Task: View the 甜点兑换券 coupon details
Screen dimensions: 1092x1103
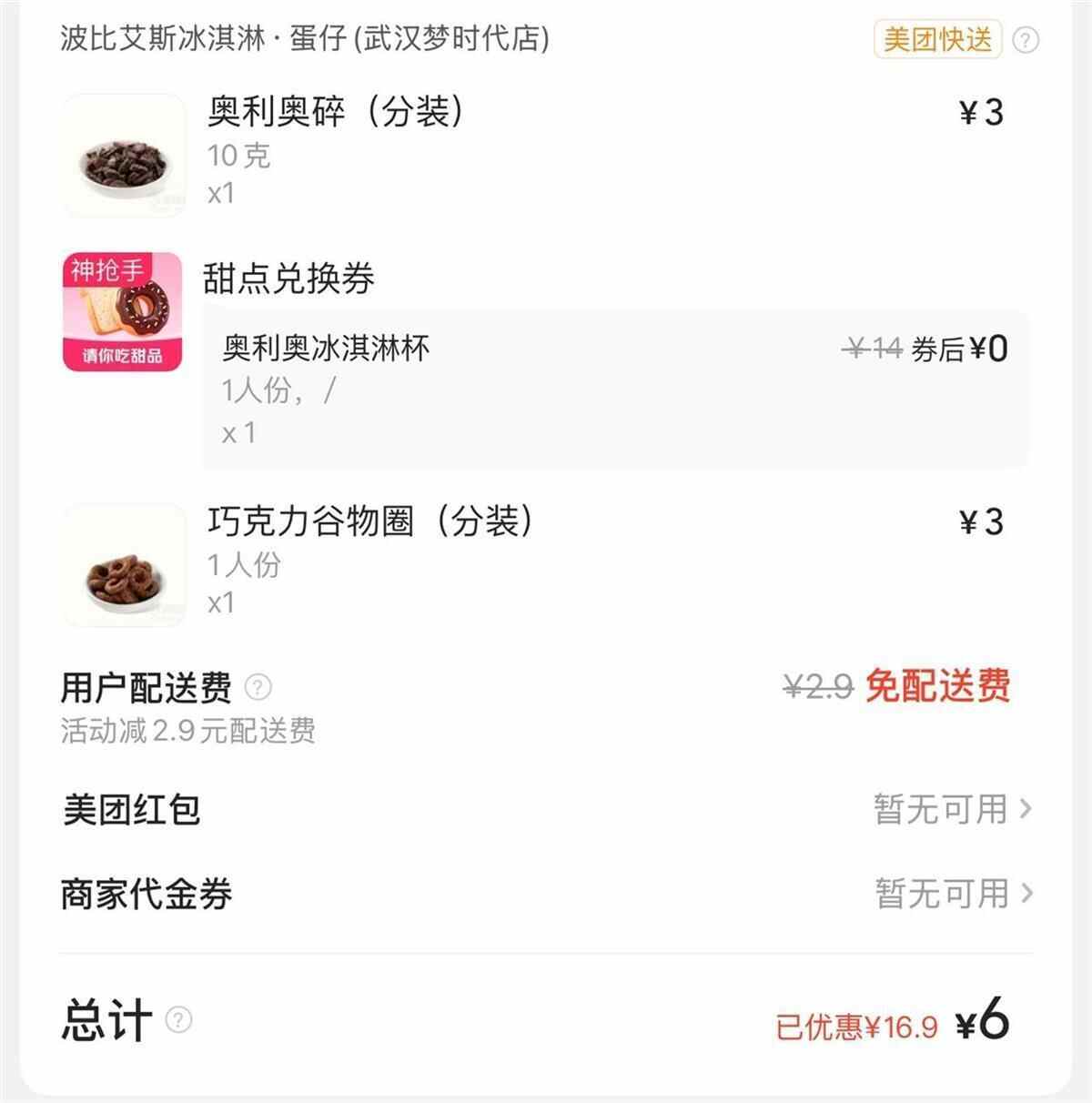Action: 288,279
